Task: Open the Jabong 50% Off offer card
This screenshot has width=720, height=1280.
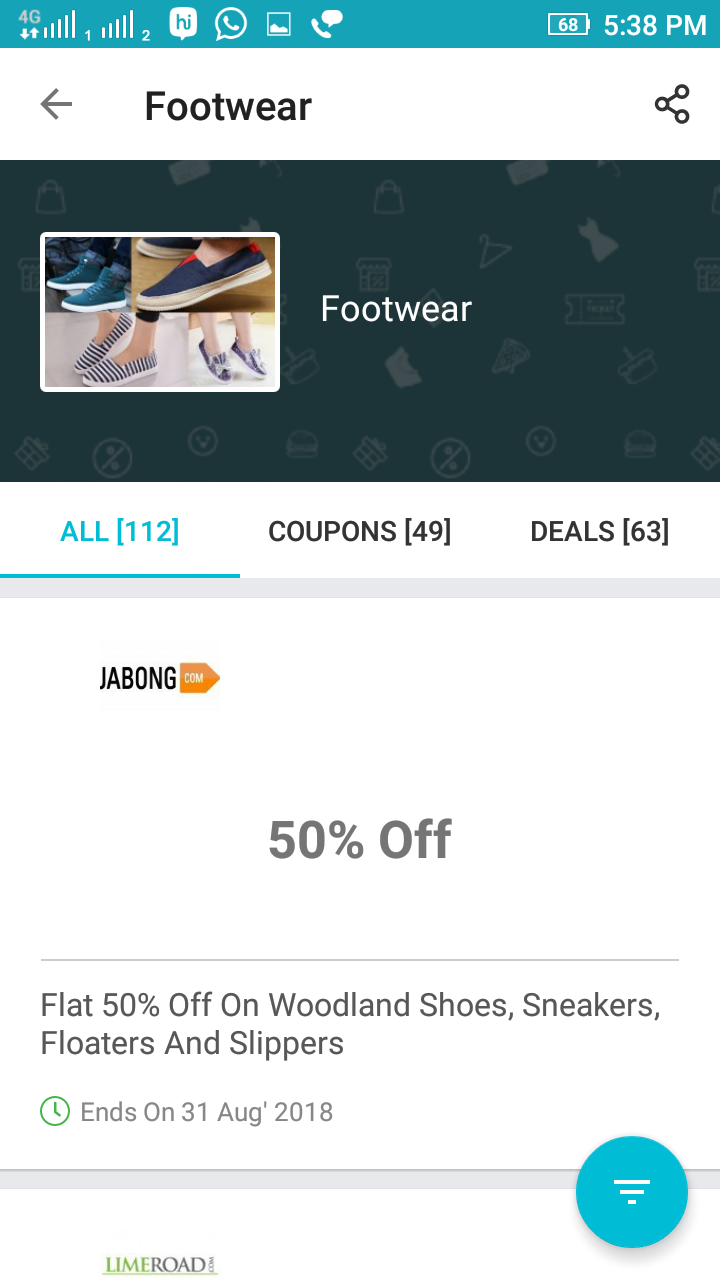Action: 360,880
